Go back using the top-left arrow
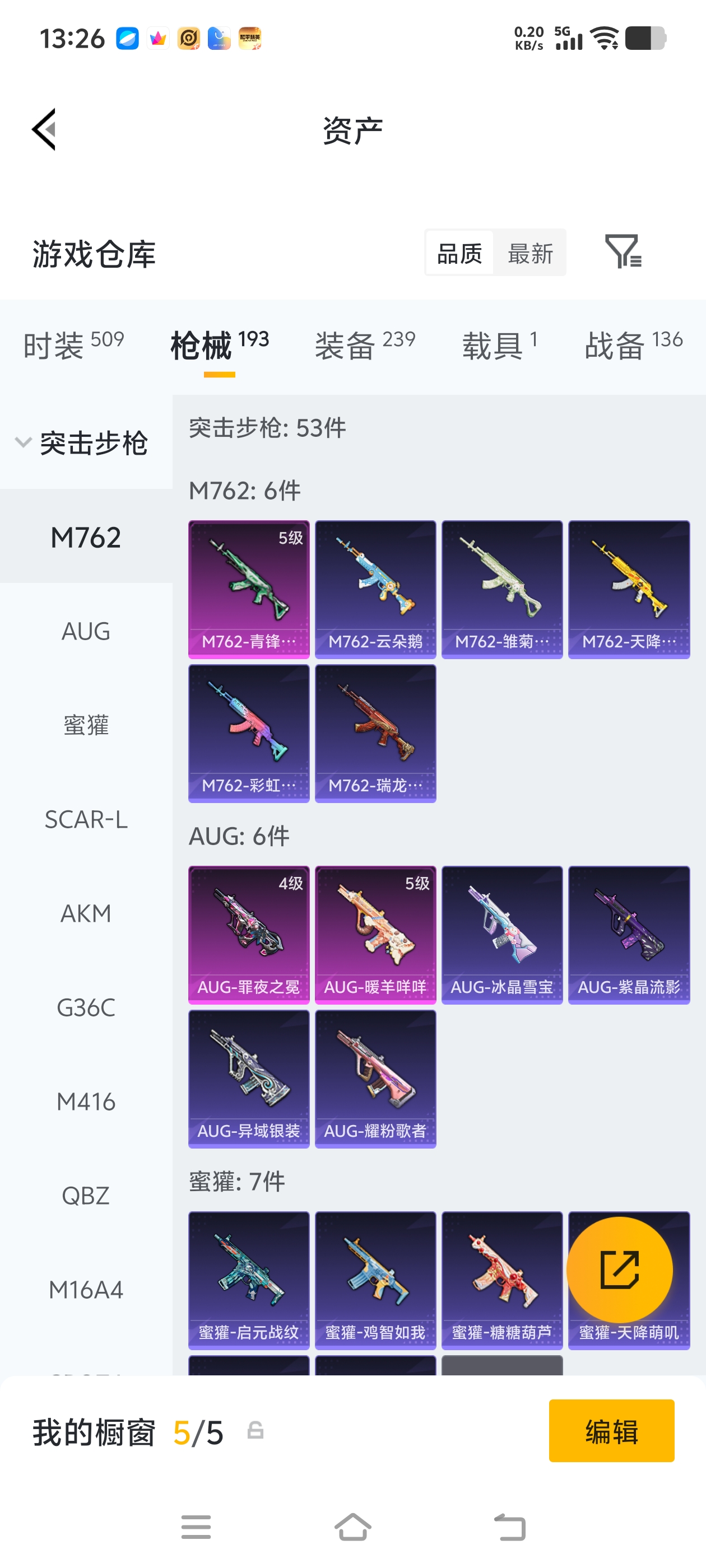The width and height of the screenshot is (706, 1568). tap(44, 129)
